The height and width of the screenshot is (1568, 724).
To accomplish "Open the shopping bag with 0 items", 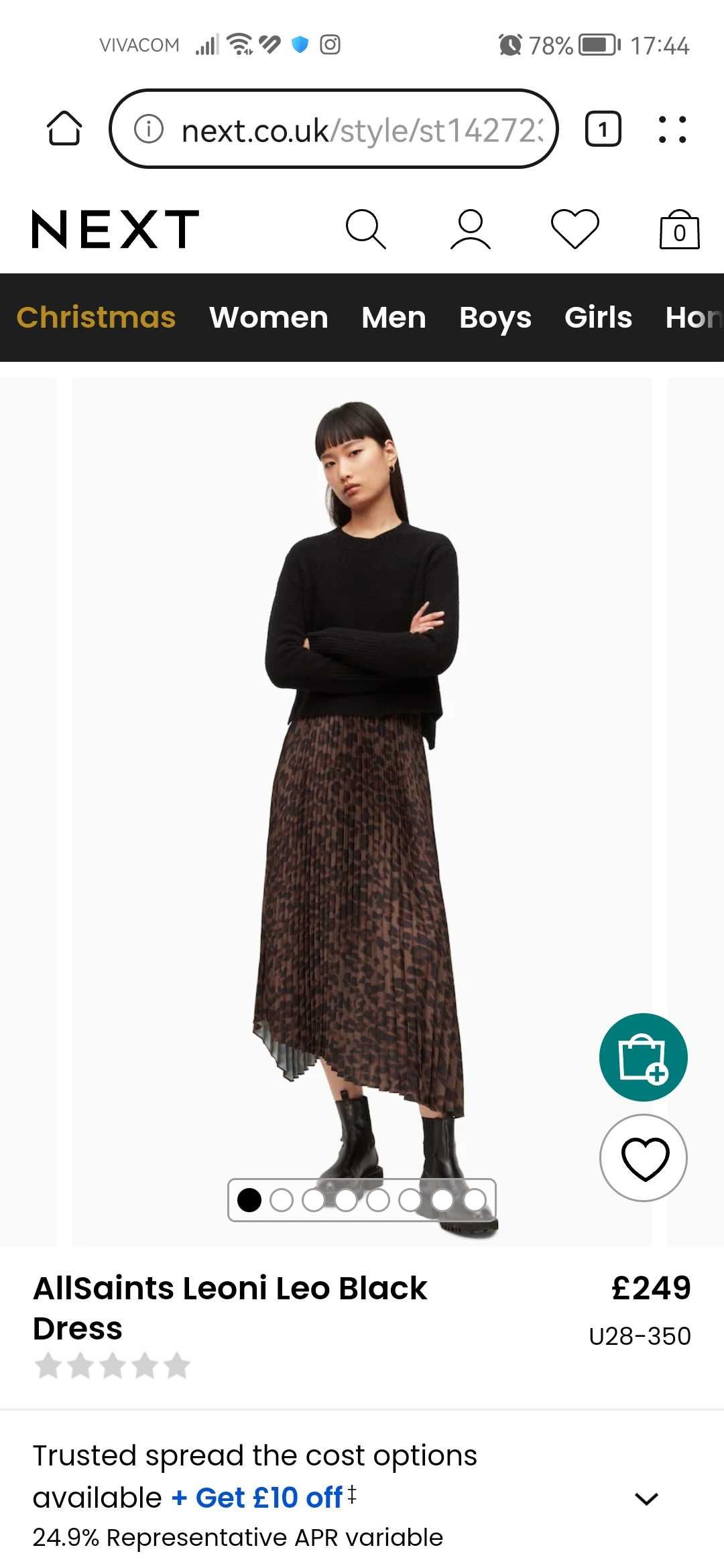I will [x=679, y=231].
